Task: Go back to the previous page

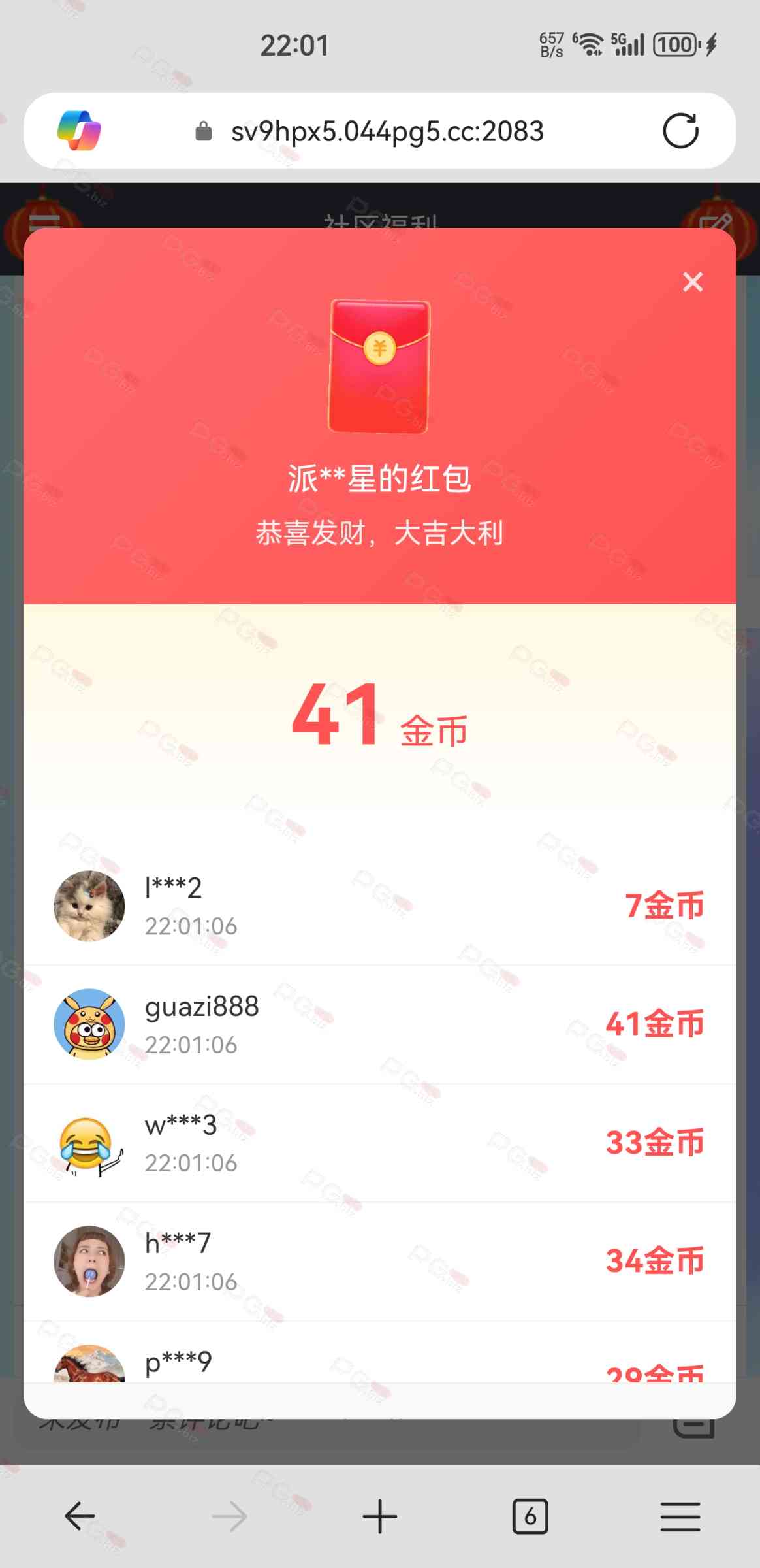Action: [x=80, y=1516]
